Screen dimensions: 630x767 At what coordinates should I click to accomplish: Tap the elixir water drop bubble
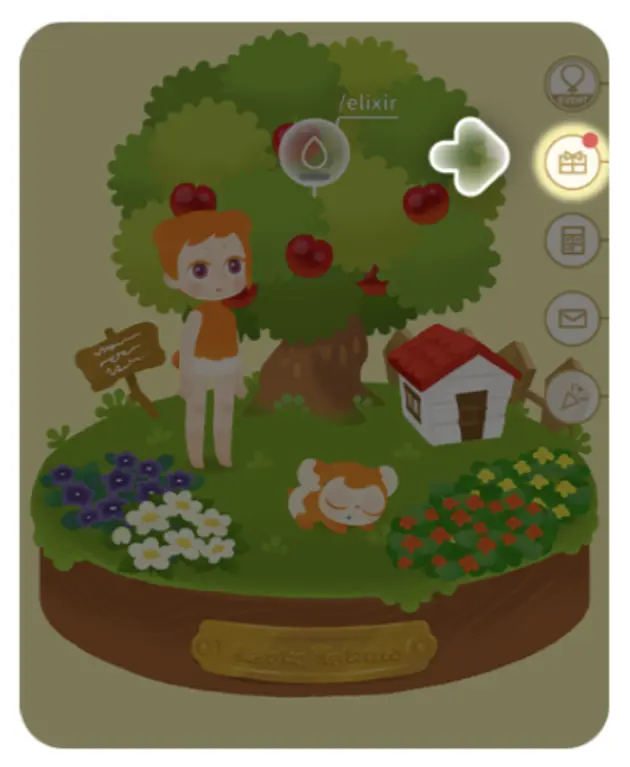click(x=314, y=154)
